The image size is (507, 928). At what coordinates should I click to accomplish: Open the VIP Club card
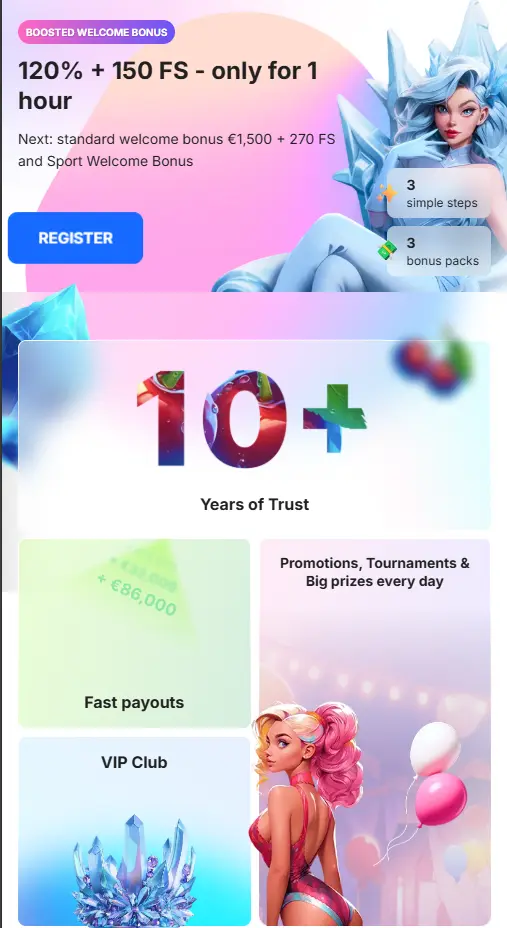[x=134, y=831]
